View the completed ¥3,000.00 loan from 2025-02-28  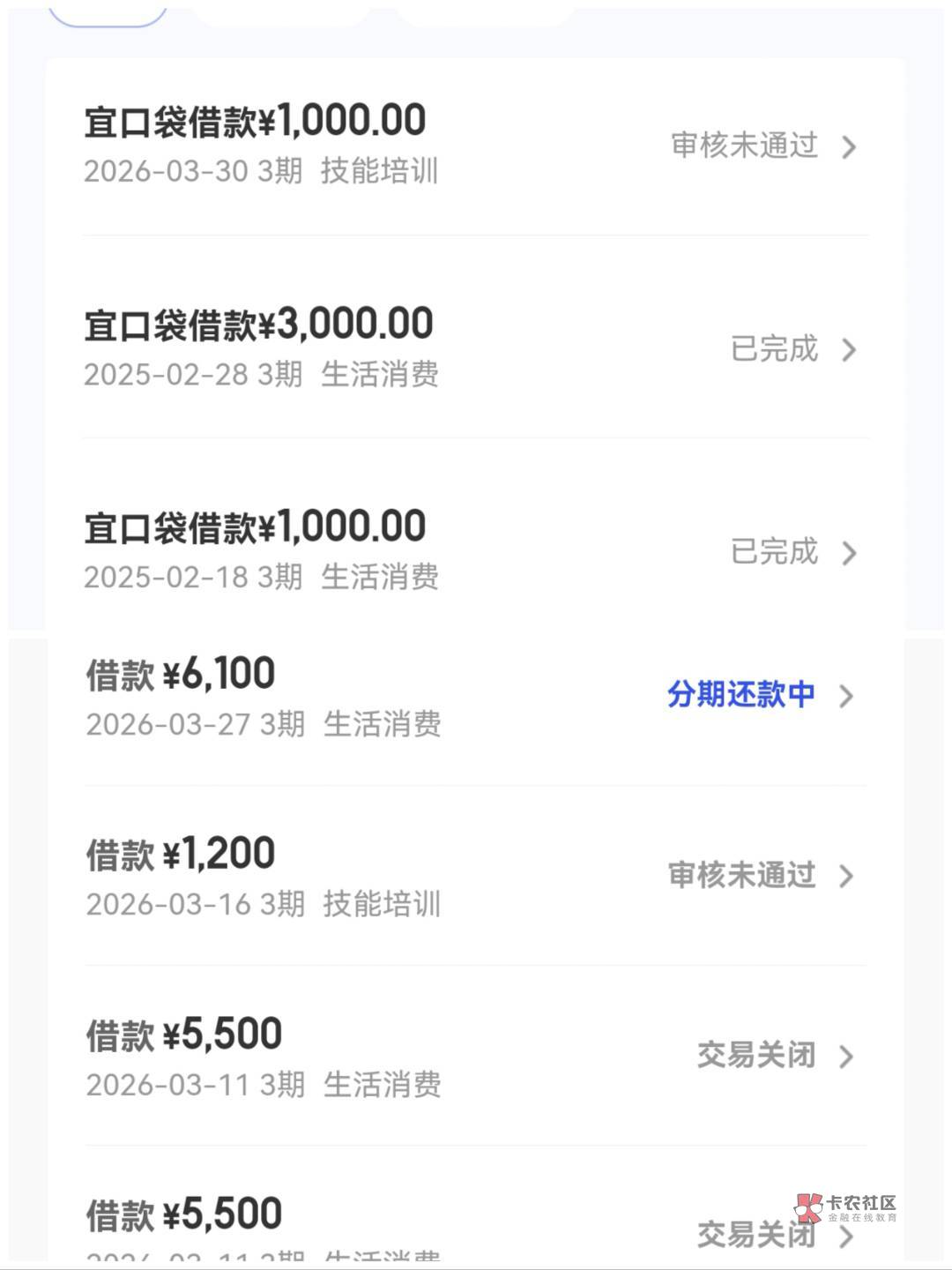tap(476, 349)
